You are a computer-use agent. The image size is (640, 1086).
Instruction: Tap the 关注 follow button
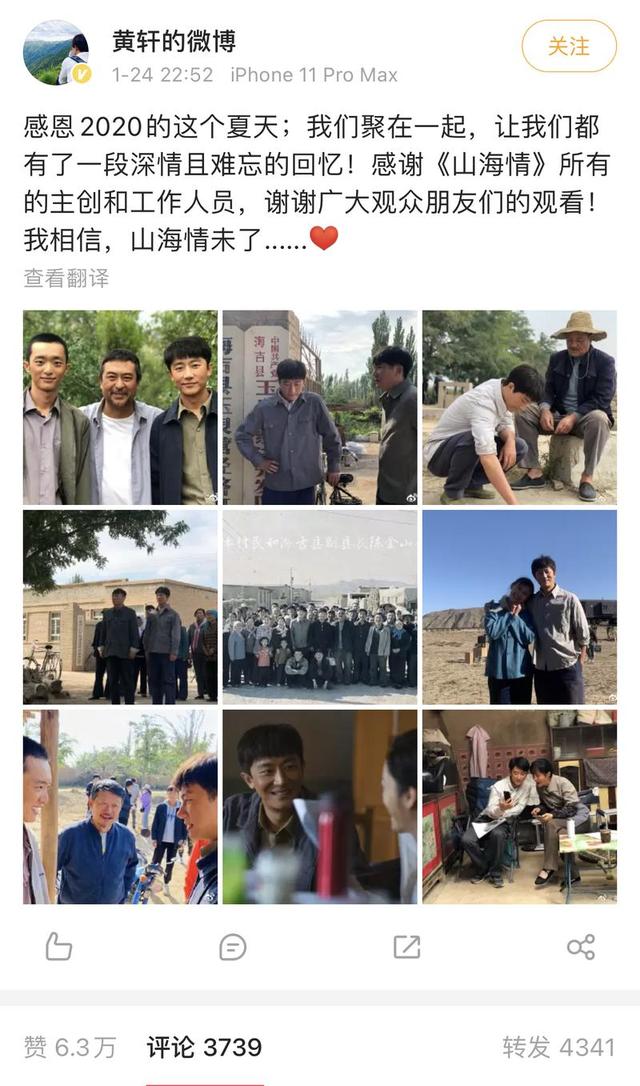tap(568, 46)
